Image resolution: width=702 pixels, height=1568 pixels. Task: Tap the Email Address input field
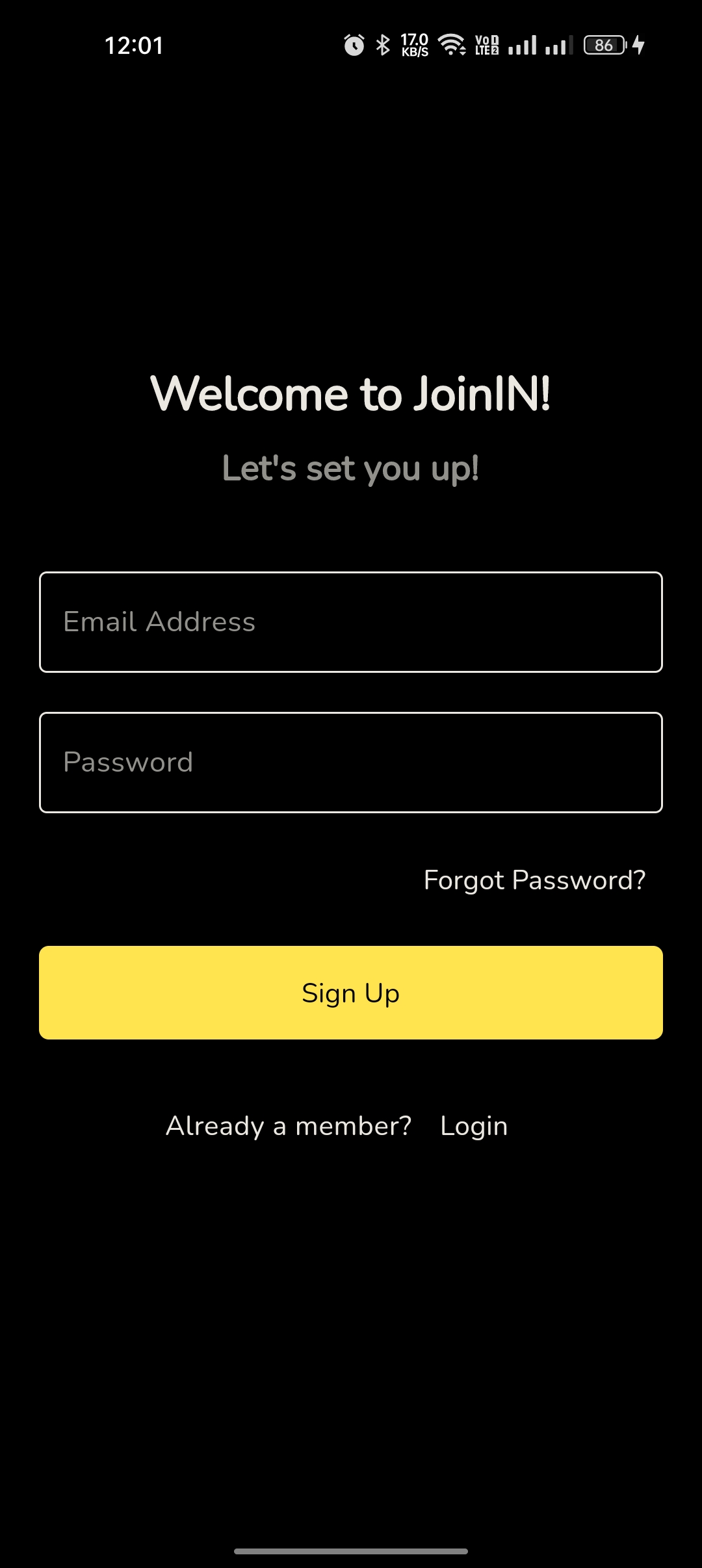pos(351,622)
